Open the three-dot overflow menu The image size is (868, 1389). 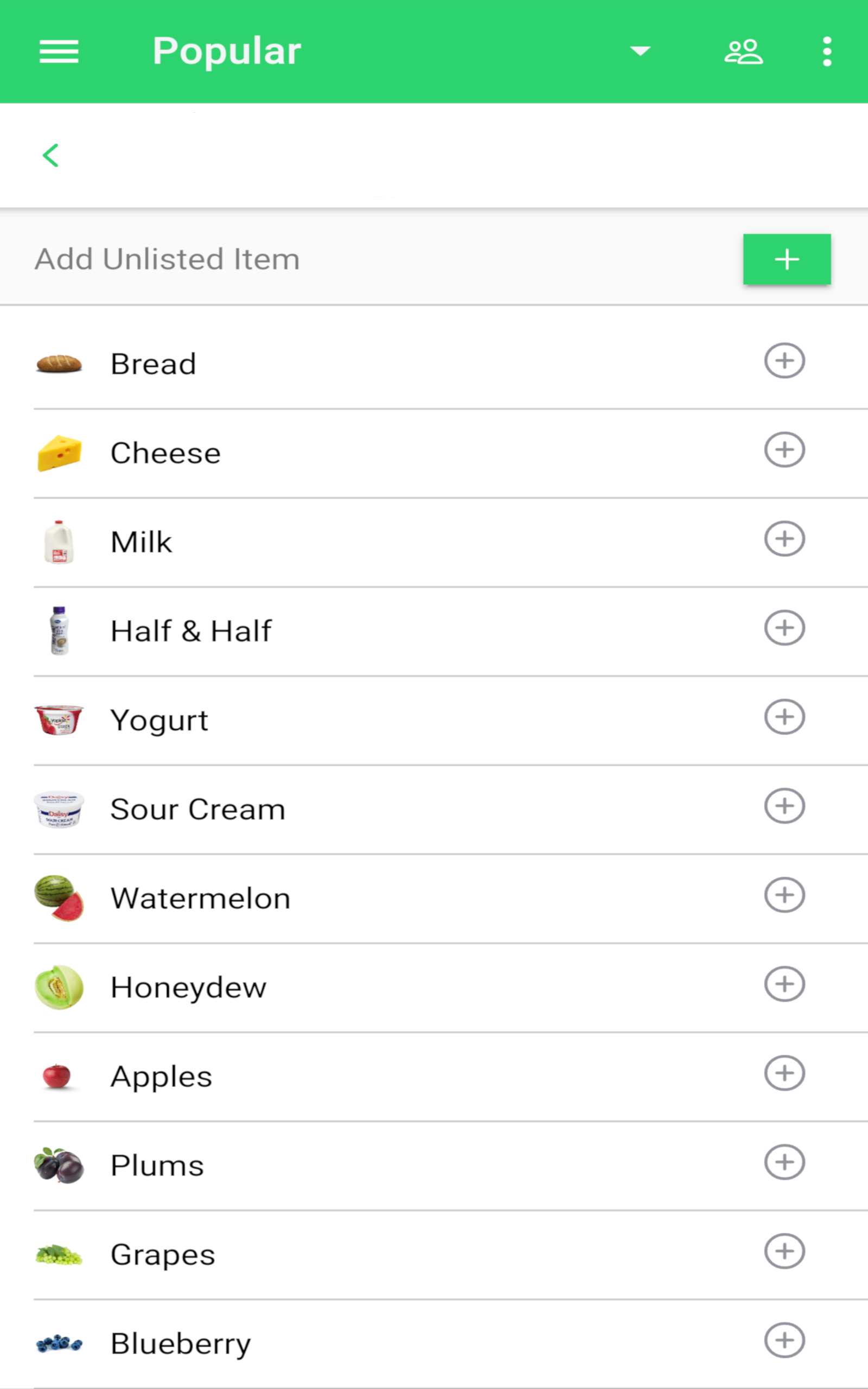click(x=827, y=51)
